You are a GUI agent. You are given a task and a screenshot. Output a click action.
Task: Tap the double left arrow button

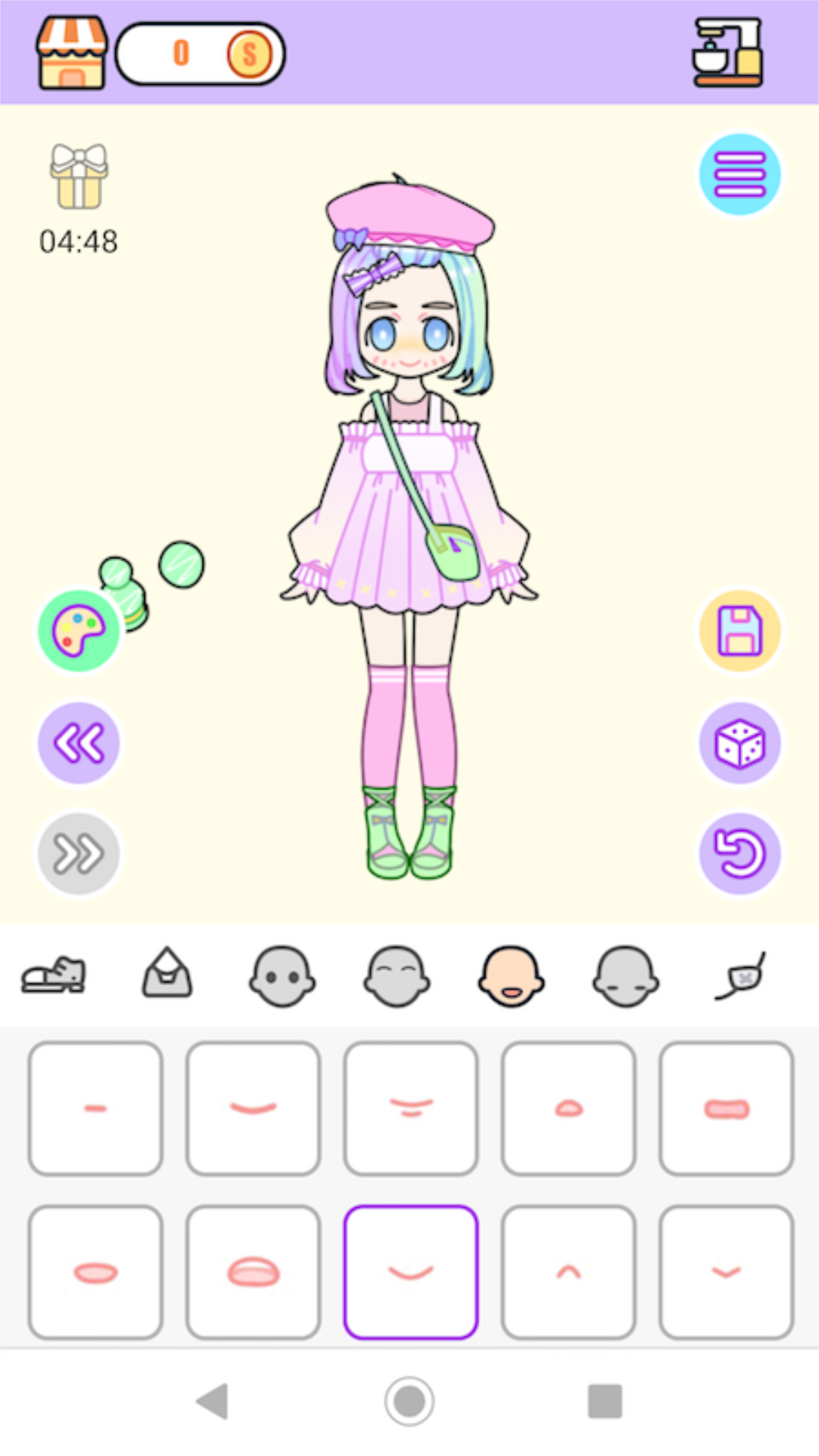[79, 743]
